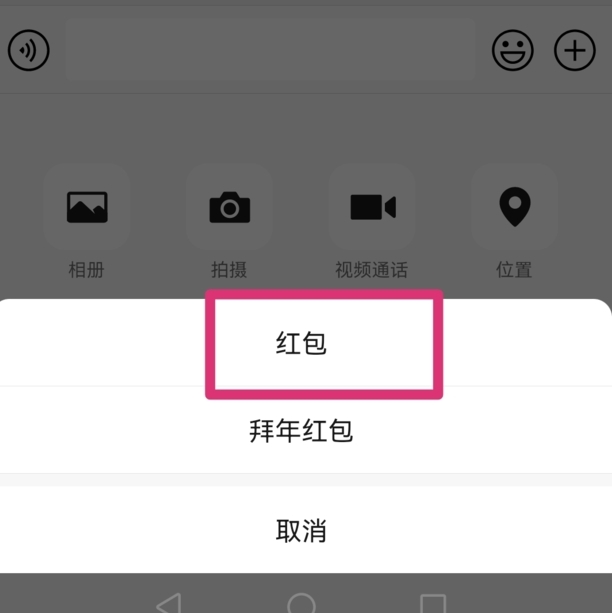Screen dimensions: 612x613
Task: Share 位置 location
Action: (514, 208)
